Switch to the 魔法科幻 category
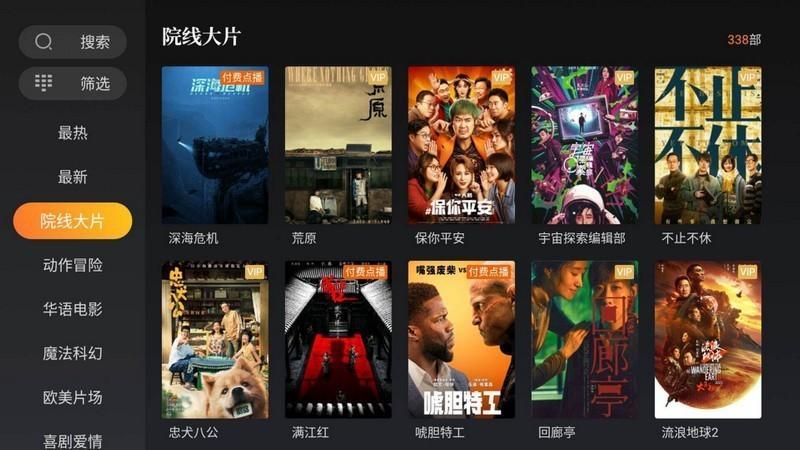800x450 pixels. click(72, 353)
